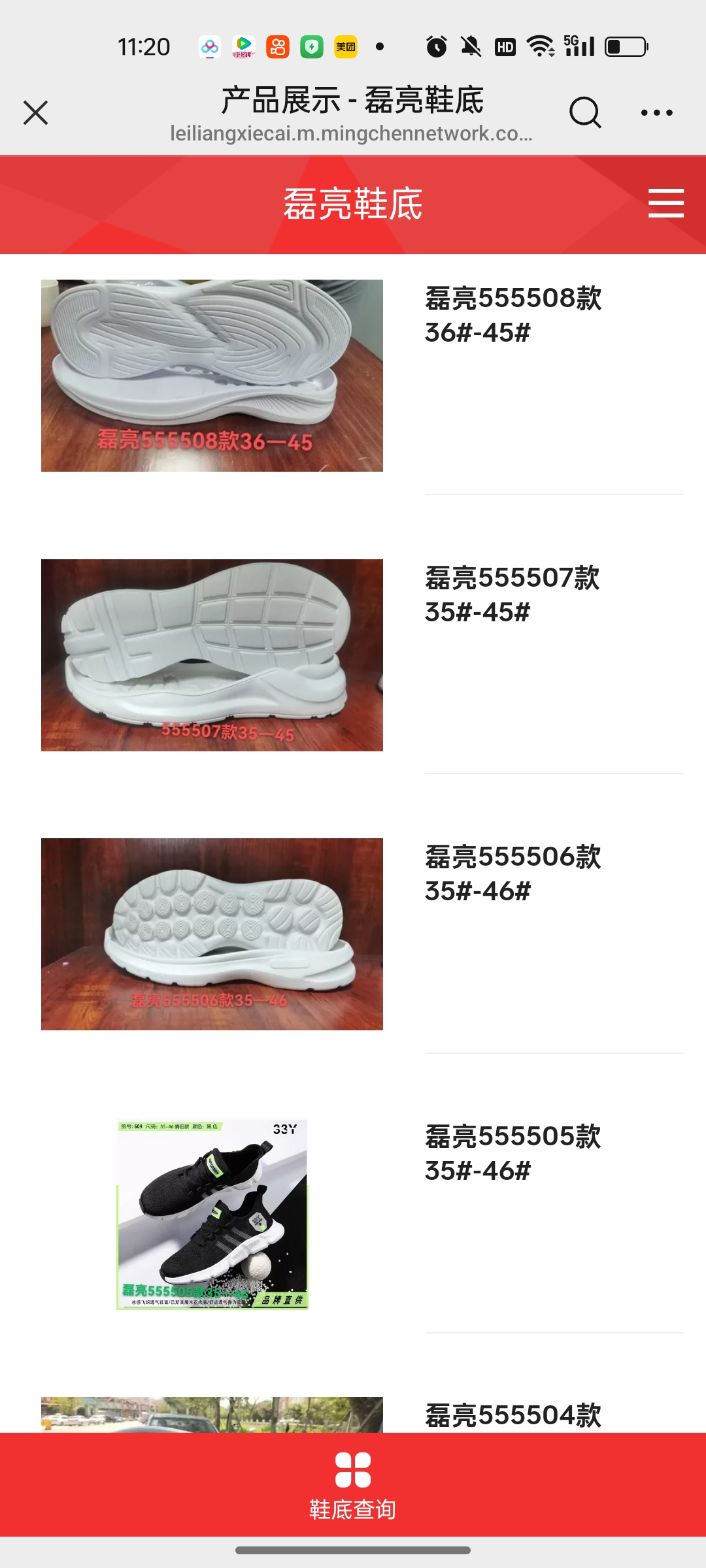Open the 磊亮555504款 product title
The width and height of the screenshot is (706, 1568).
coord(513,1415)
